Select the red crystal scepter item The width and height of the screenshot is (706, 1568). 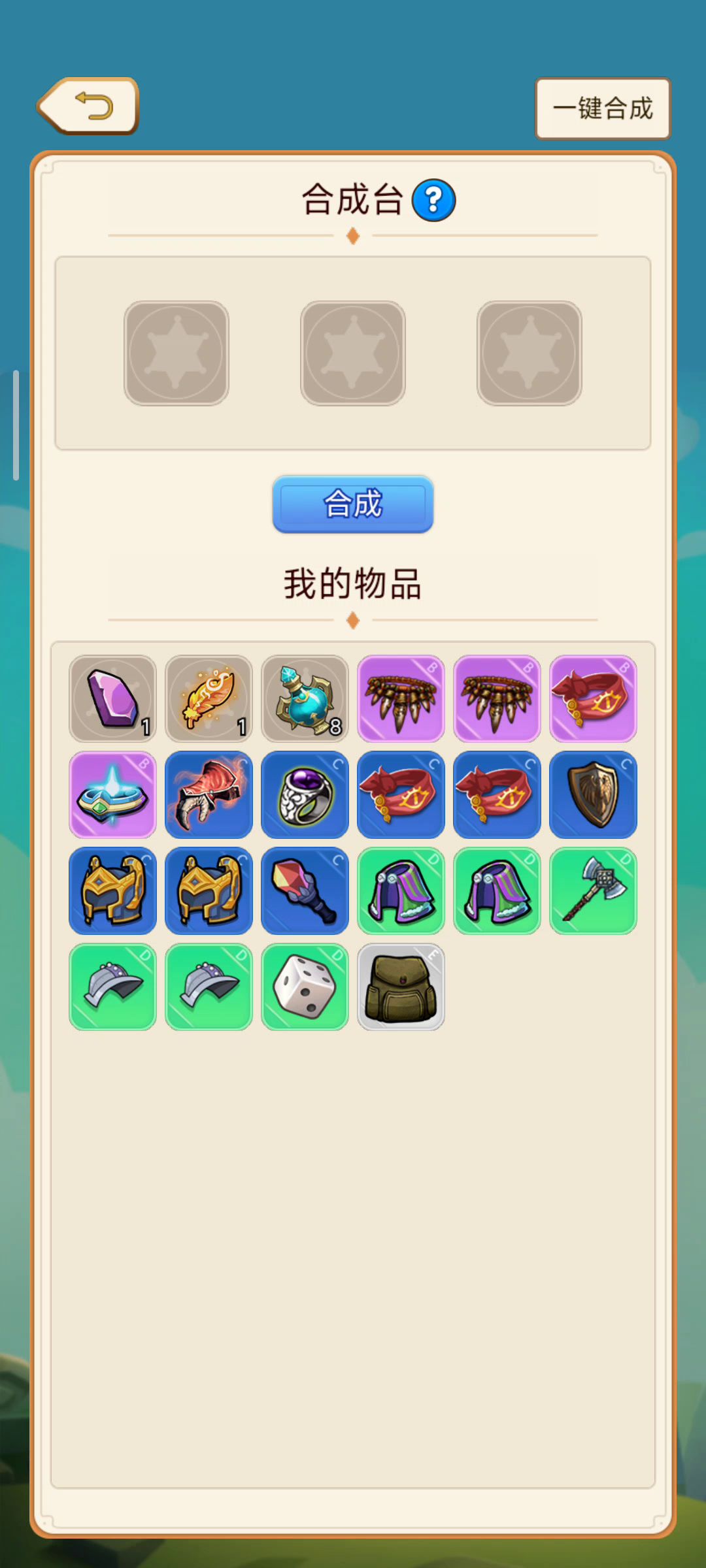point(305,890)
